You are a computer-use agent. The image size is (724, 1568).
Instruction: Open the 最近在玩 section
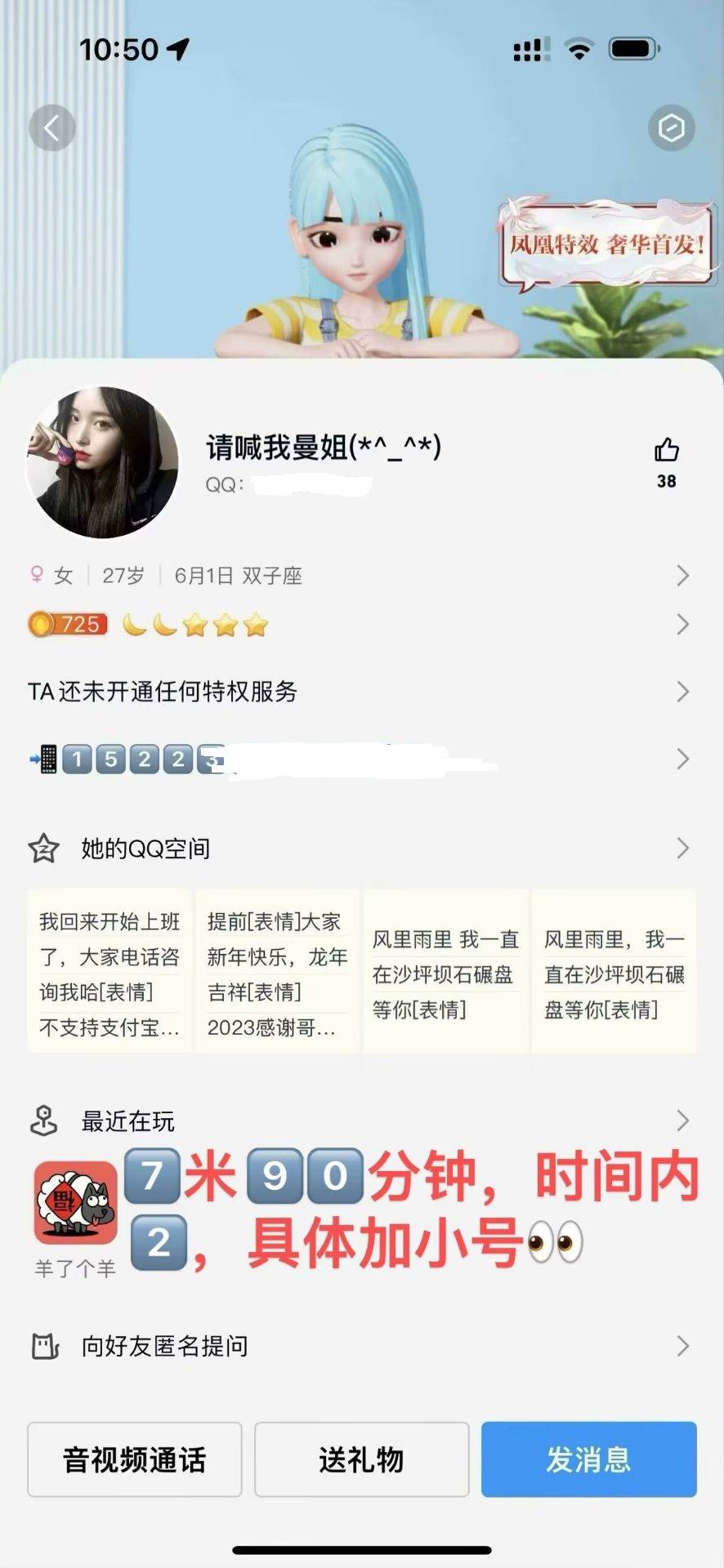pyautogui.click(x=362, y=1121)
